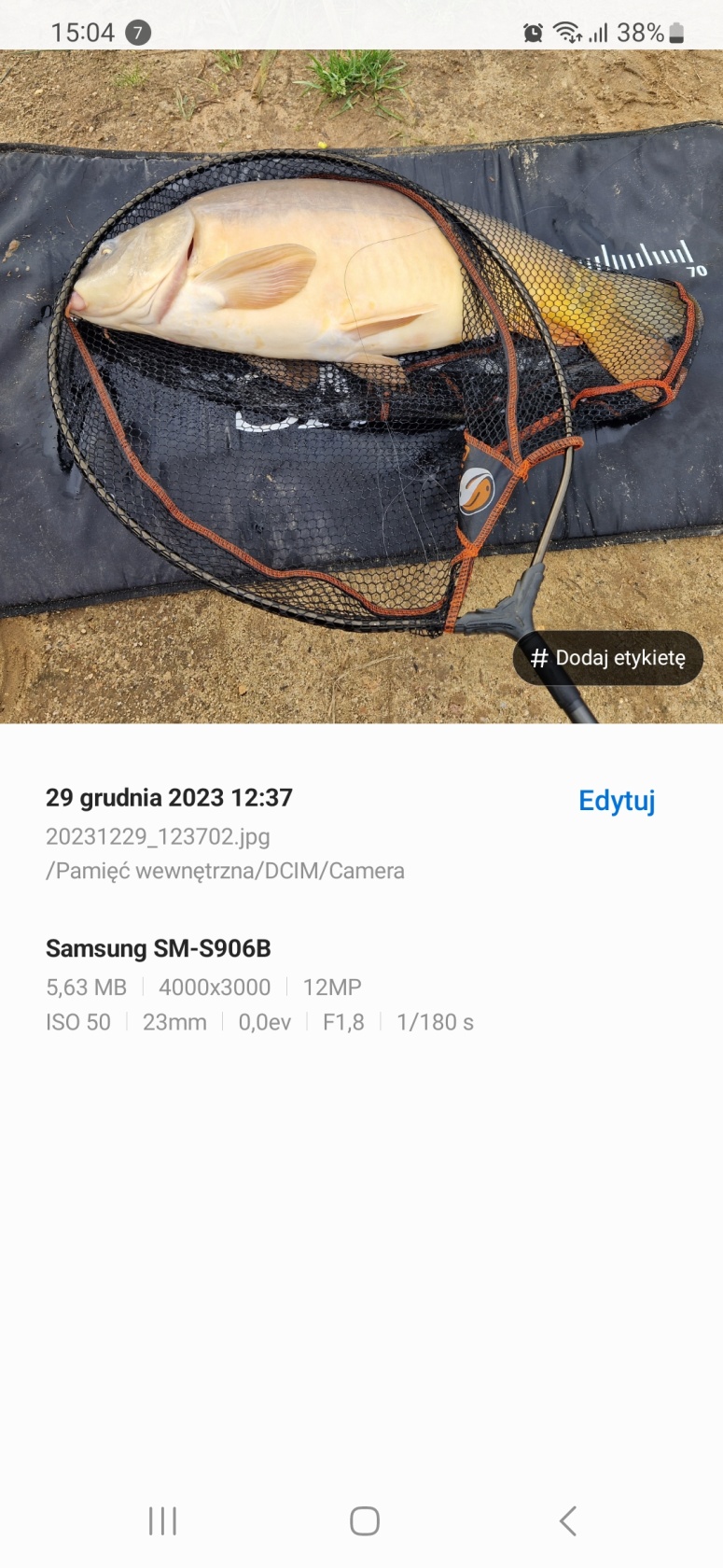The width and height of the screenshot is (723, 1568).
Task: Tap the Dodaj etykietę tag button
Action: tap(607, 658)
